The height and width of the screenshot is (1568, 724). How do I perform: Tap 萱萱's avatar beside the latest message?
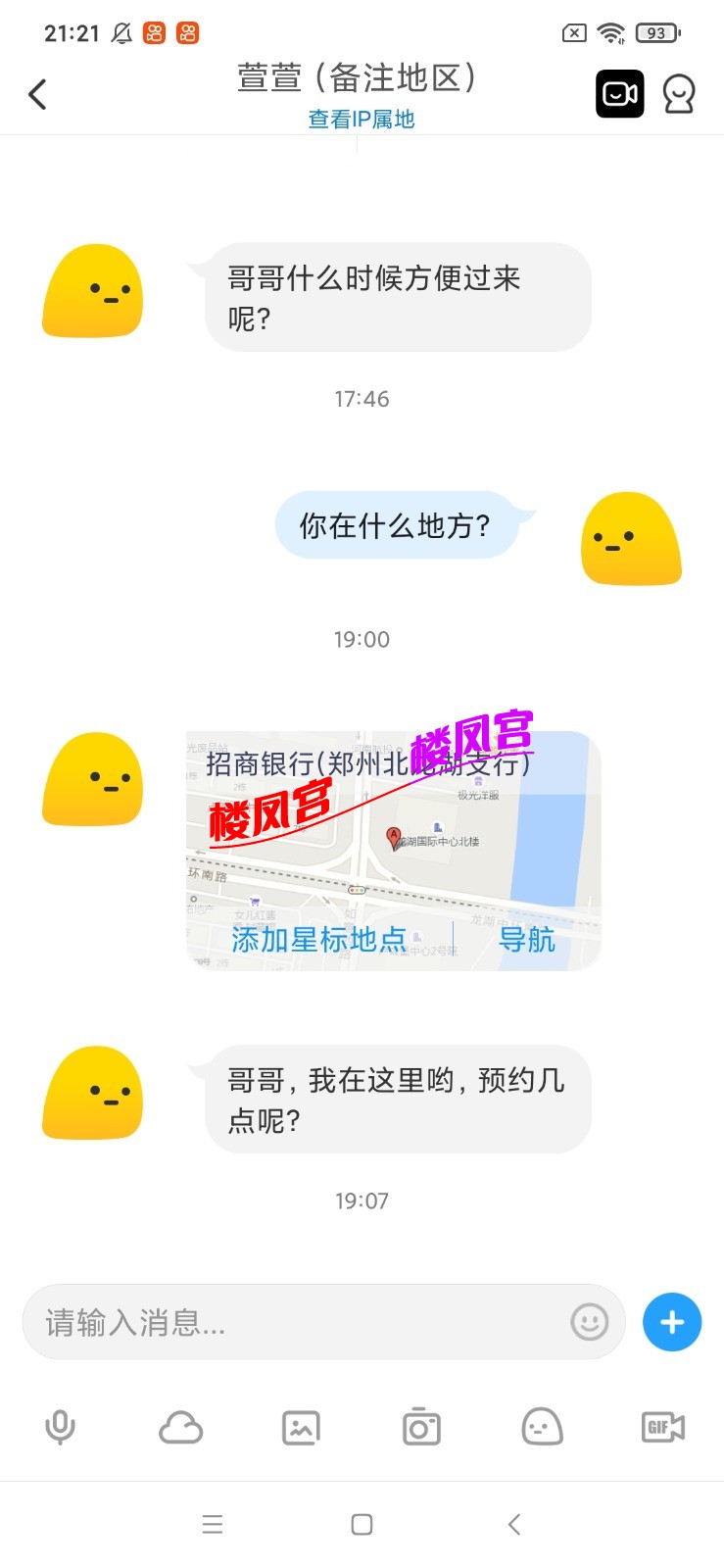92,1095
